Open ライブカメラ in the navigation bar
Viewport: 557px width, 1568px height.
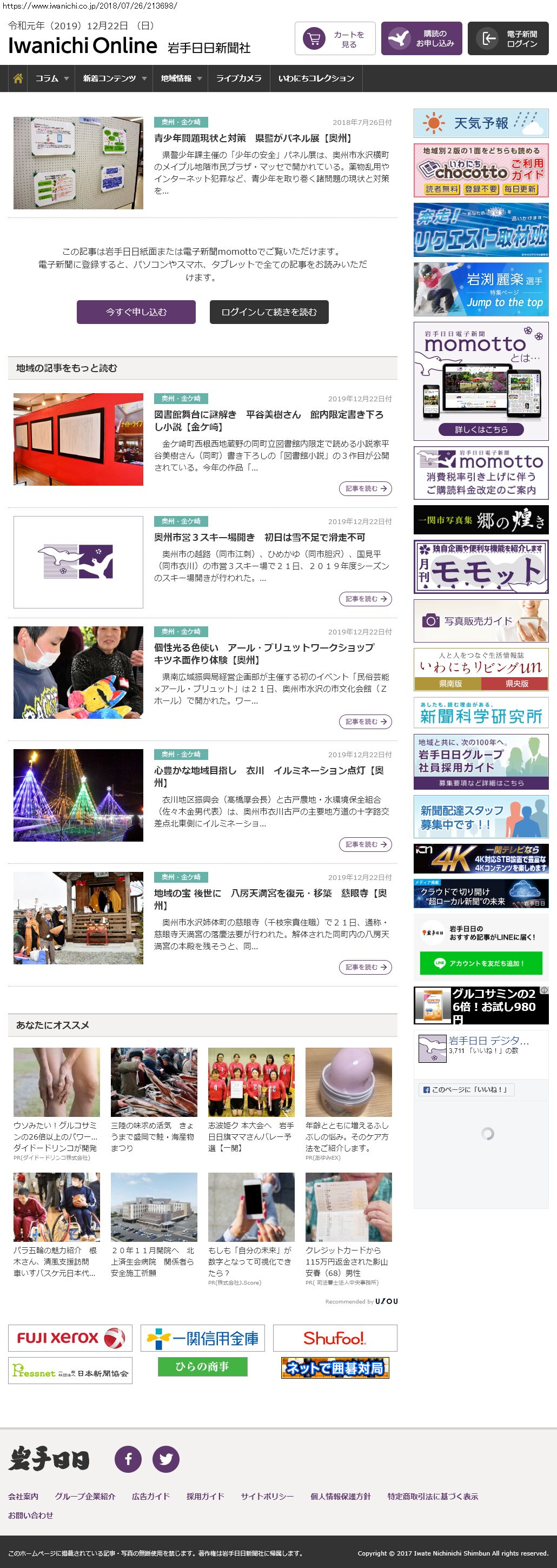point(238,78)
